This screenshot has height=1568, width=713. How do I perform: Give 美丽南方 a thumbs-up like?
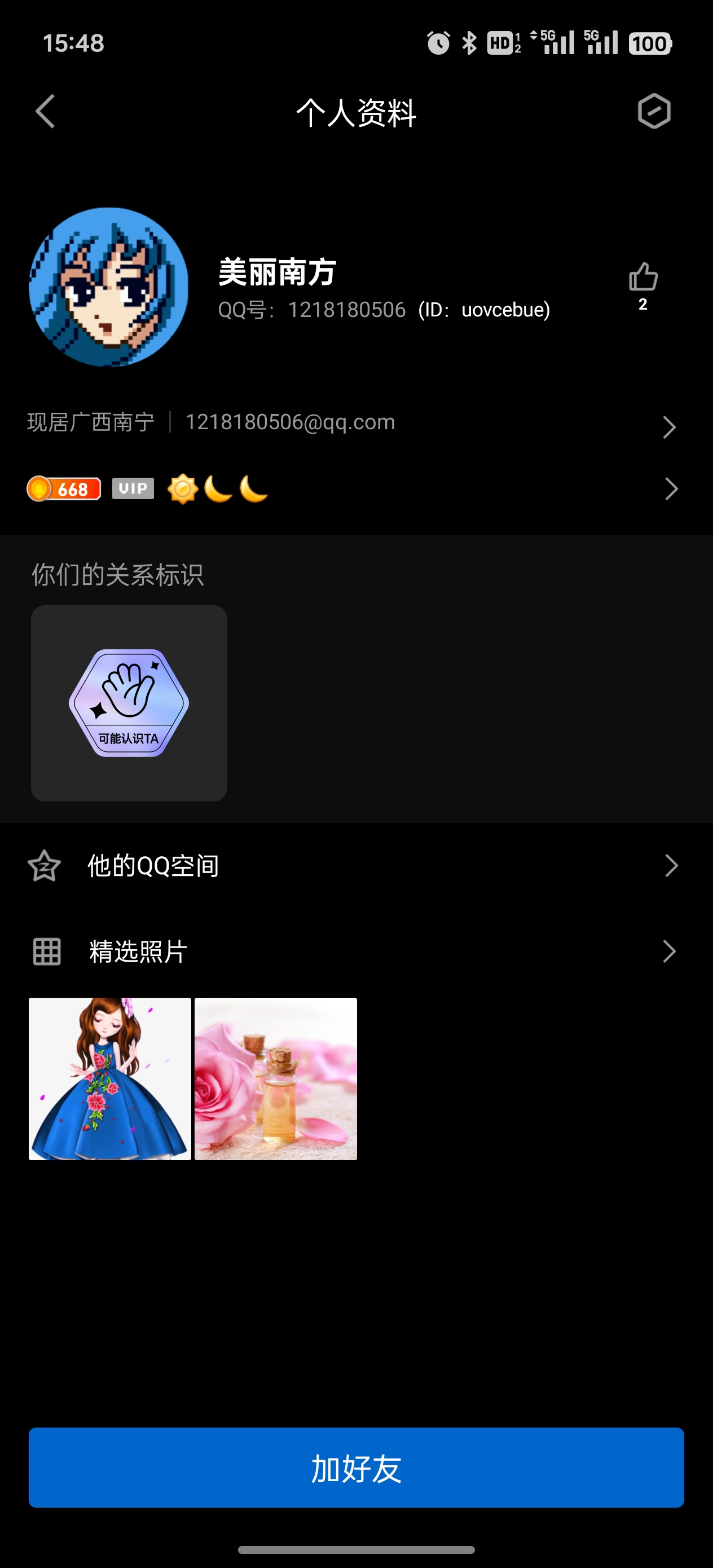click(x=643, y=278)
